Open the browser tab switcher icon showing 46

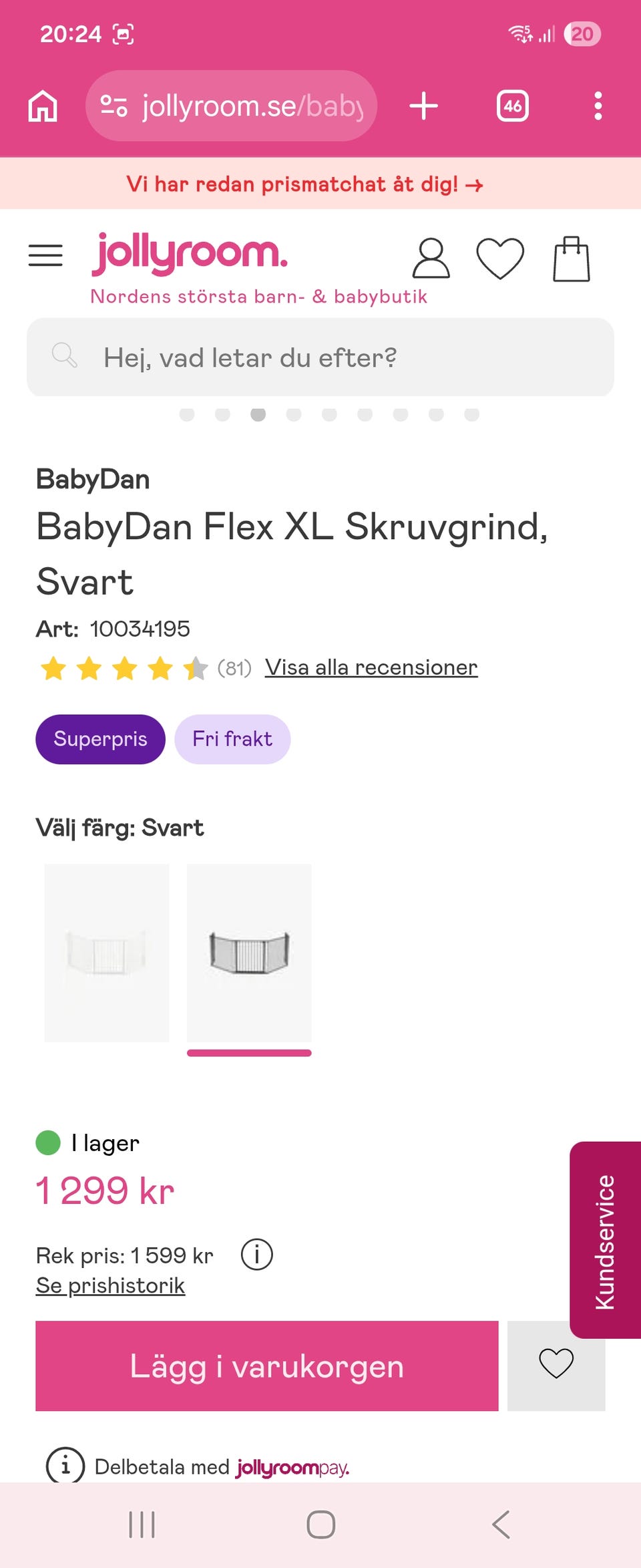point(513,106)
